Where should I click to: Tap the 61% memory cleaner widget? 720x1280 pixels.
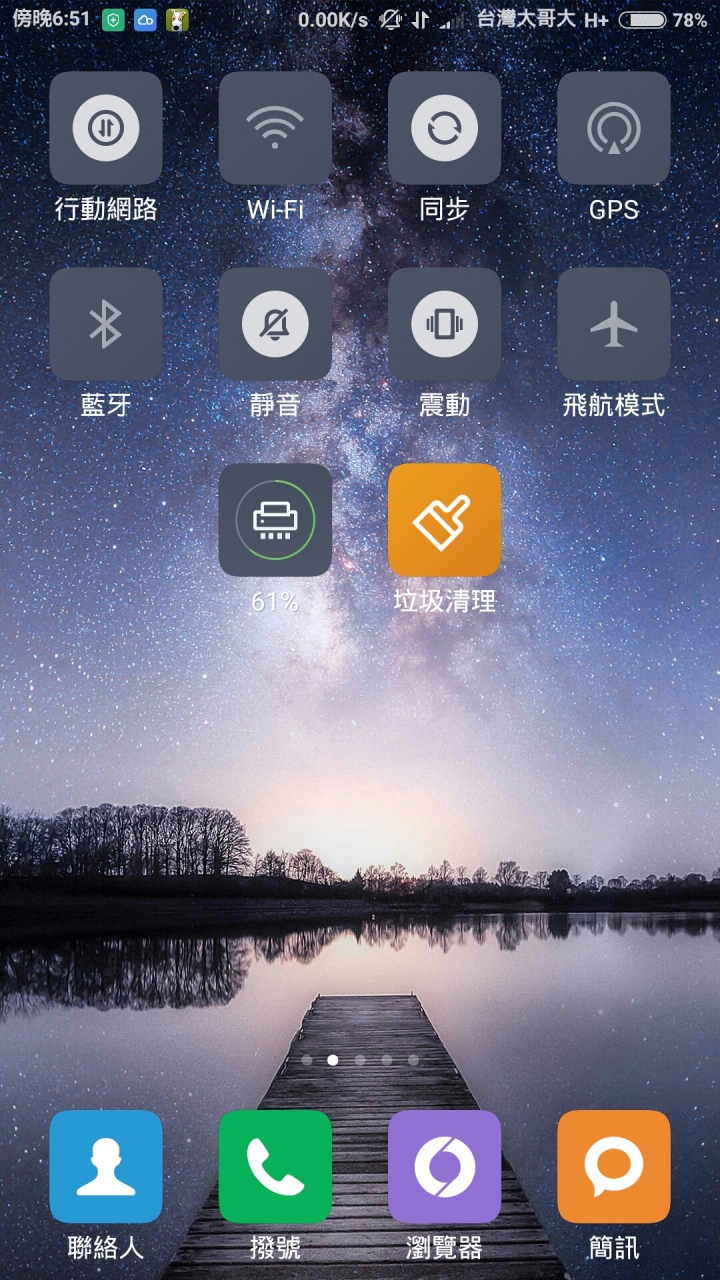pos(275,520)
